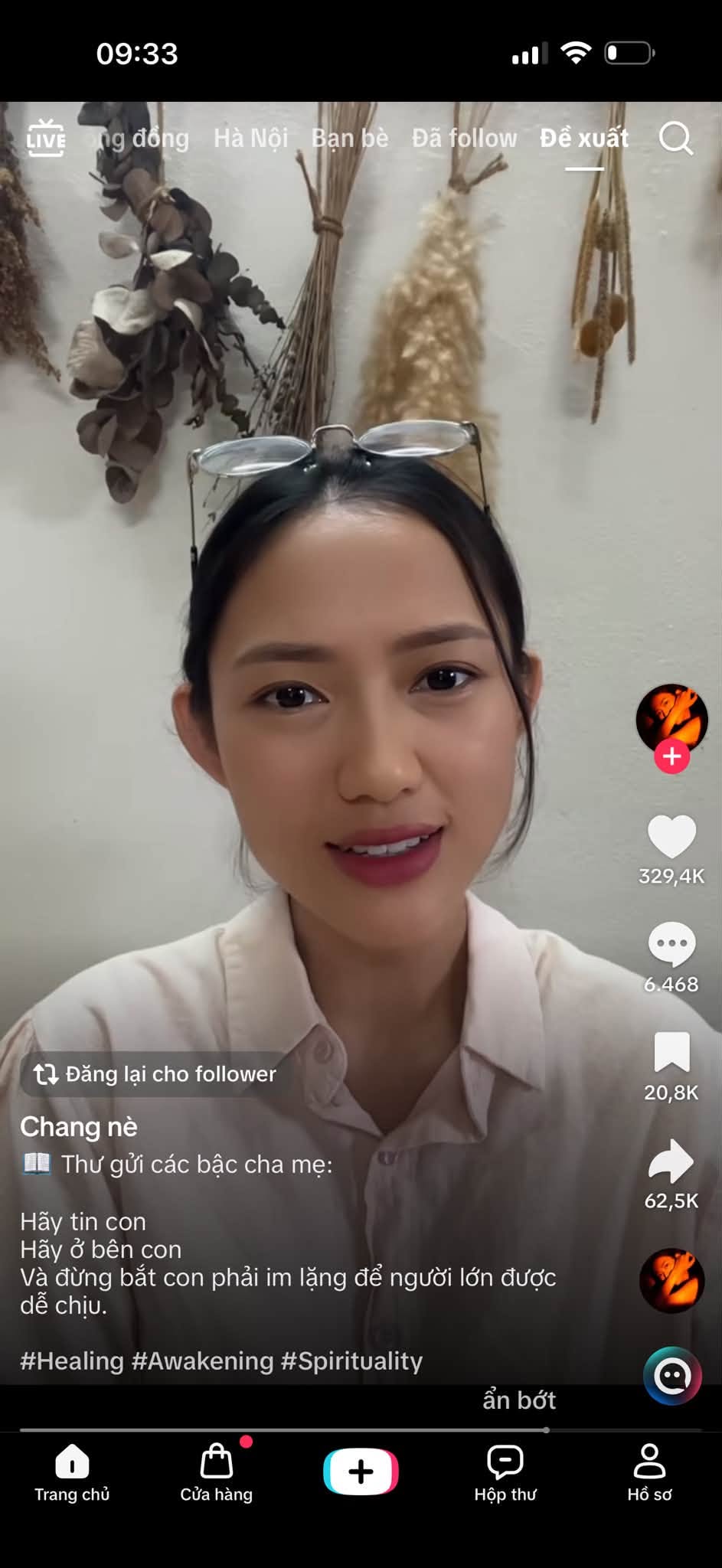Open the LIVE icon
722x1568 pixels.
click(x=46, y=139)
